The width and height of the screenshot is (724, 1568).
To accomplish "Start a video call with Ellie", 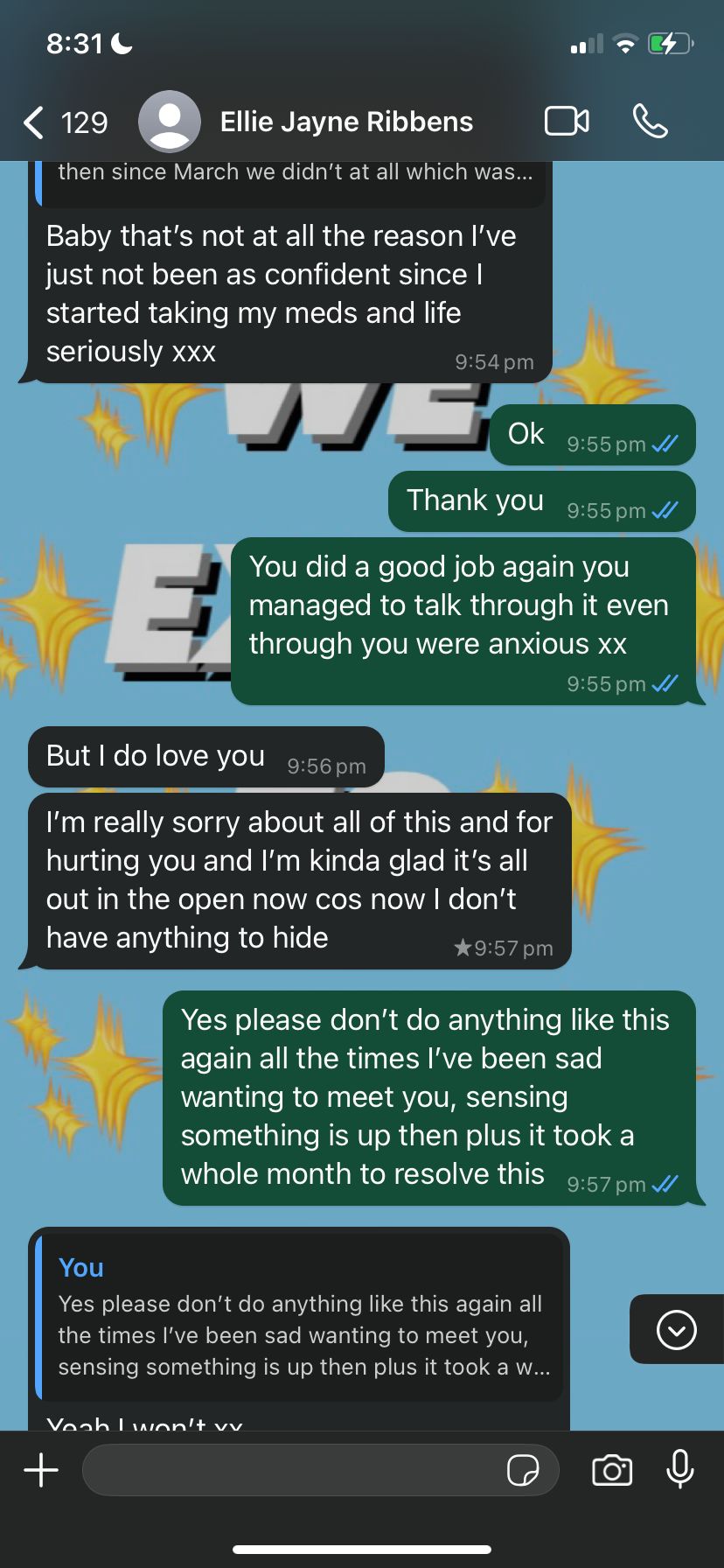I will tap(567, 122).
